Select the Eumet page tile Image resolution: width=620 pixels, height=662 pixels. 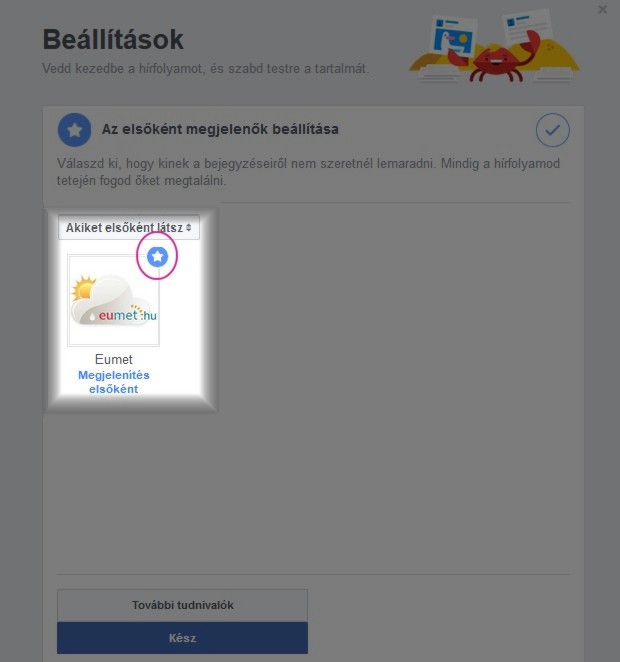click(113, 300)
